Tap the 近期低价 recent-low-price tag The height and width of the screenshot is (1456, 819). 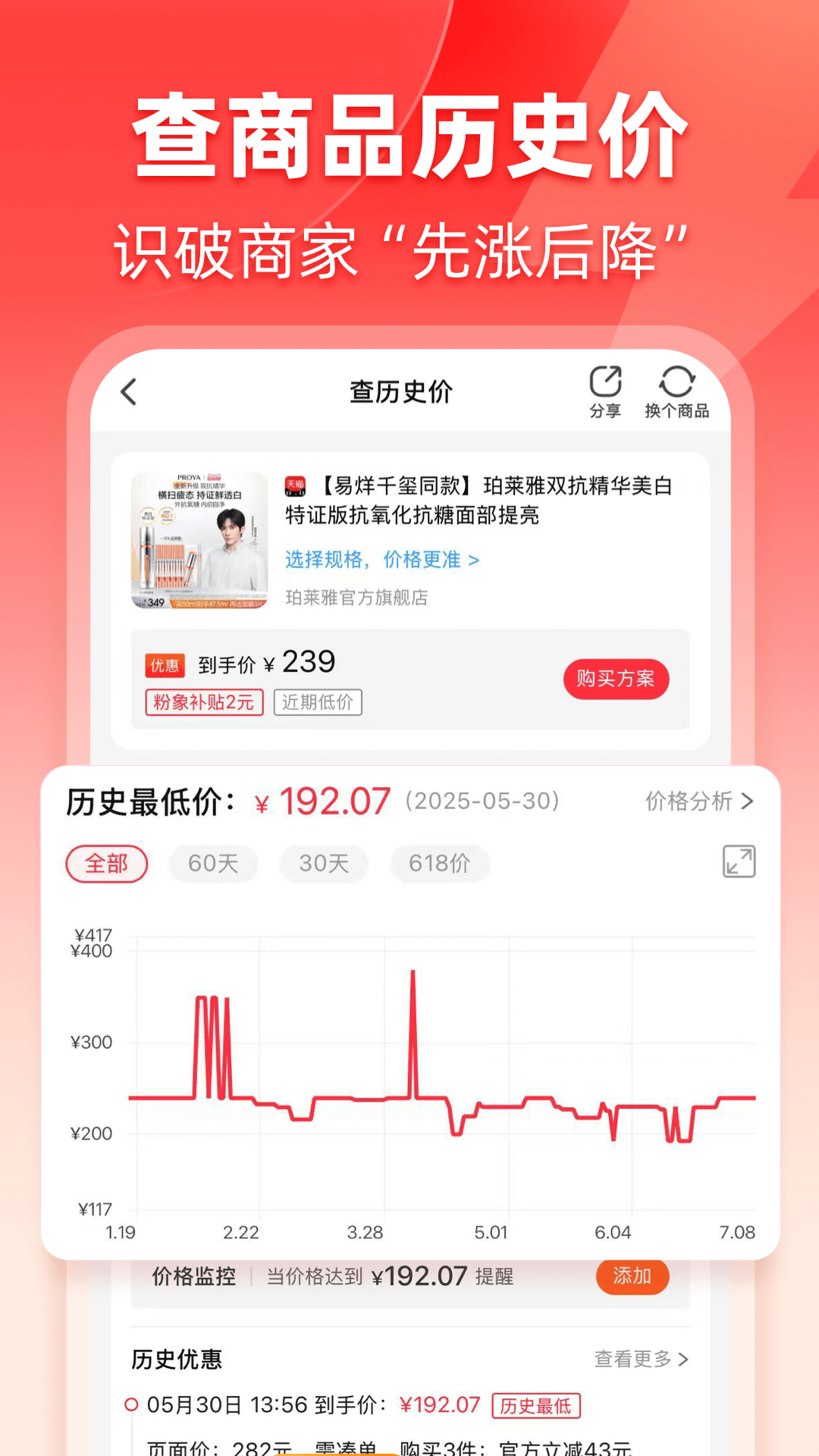(x=318, y=703)
